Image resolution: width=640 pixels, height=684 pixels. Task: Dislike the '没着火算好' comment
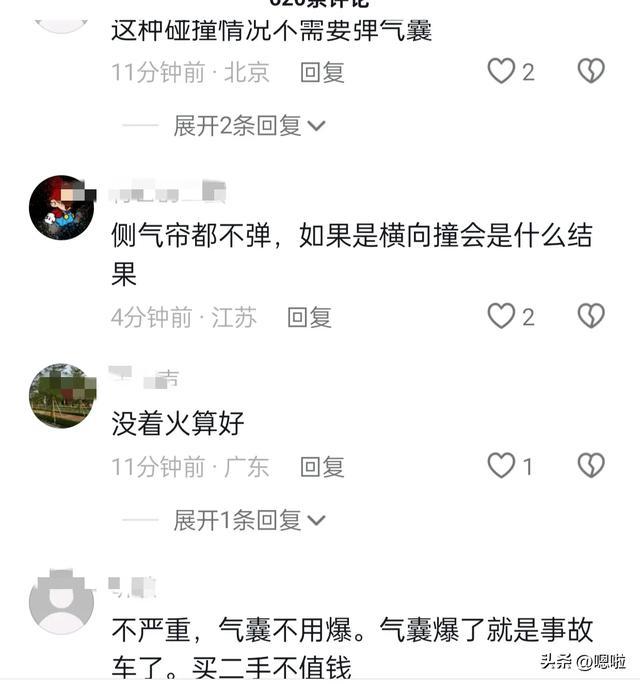click(x=591, y=465)
